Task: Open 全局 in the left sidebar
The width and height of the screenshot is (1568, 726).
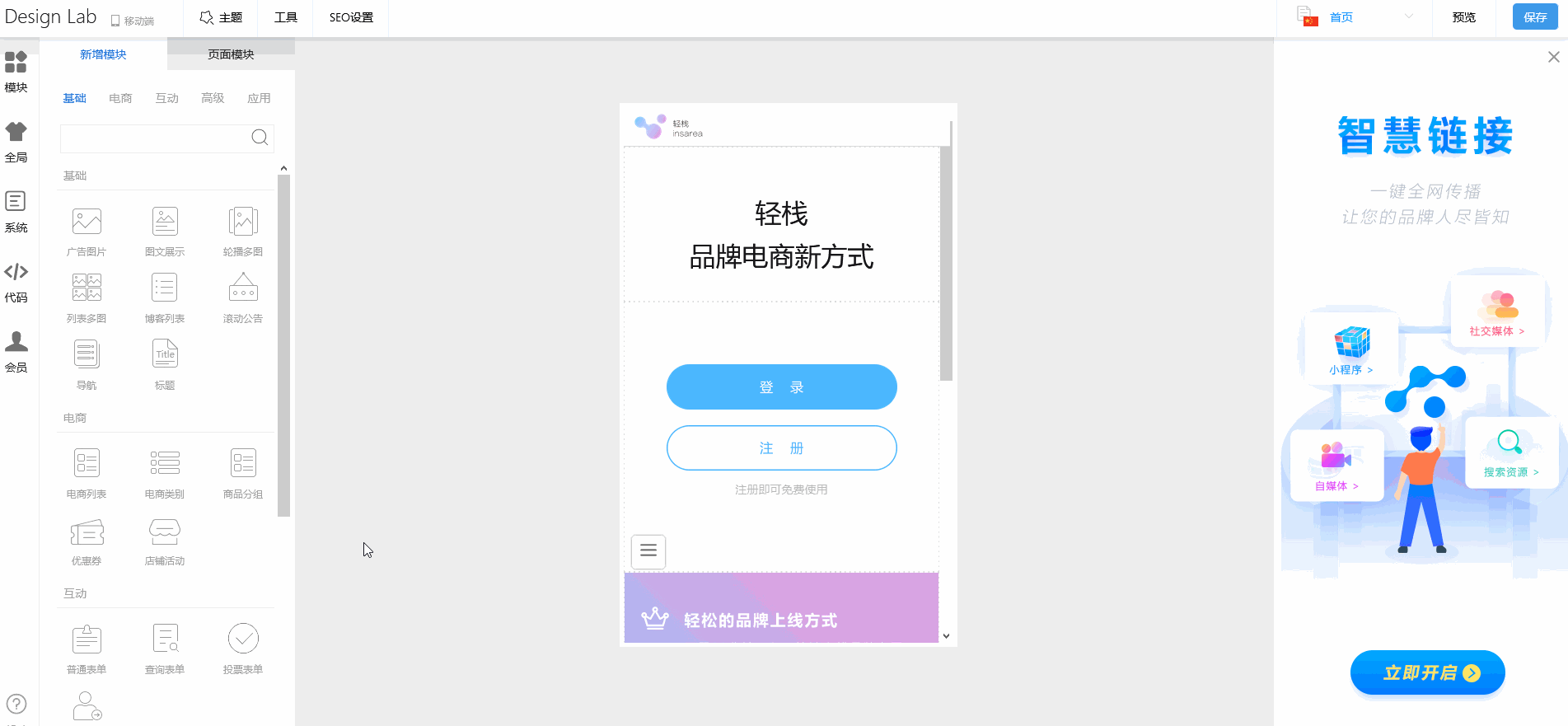Action: pyautogui.click(x=16, y=142)
